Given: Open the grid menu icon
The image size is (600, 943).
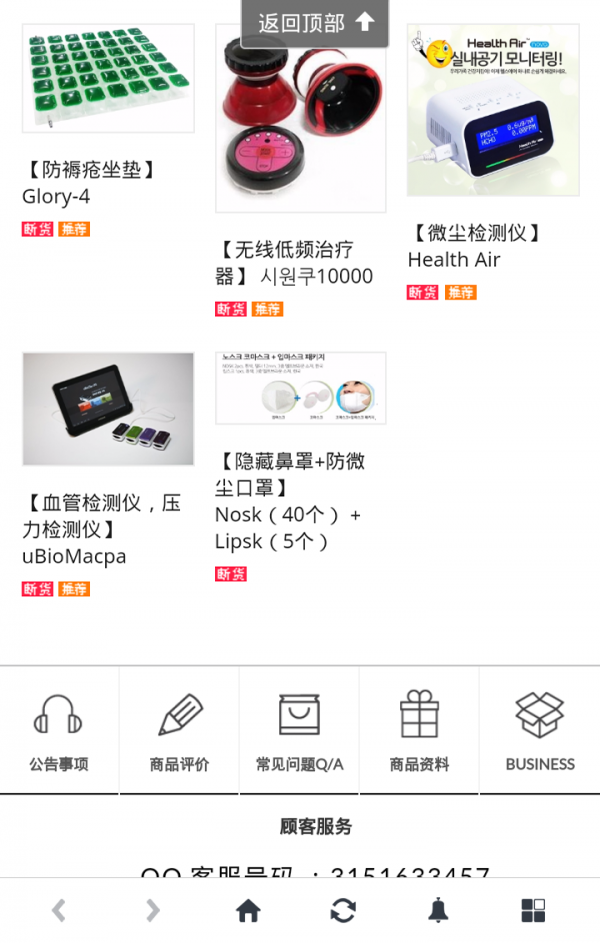Looking at the screenshot, I should coord(533,910).
